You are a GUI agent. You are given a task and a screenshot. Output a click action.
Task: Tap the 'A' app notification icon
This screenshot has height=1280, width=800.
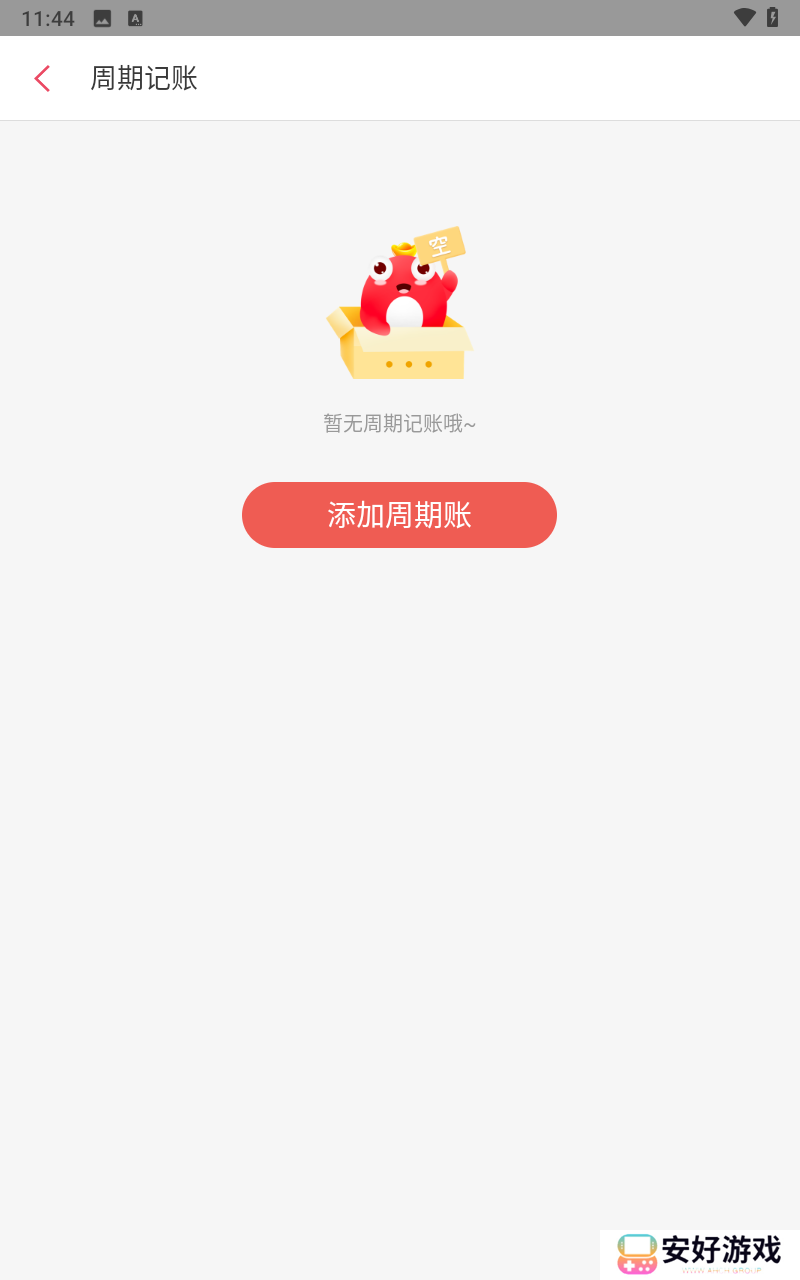point(135,17)
